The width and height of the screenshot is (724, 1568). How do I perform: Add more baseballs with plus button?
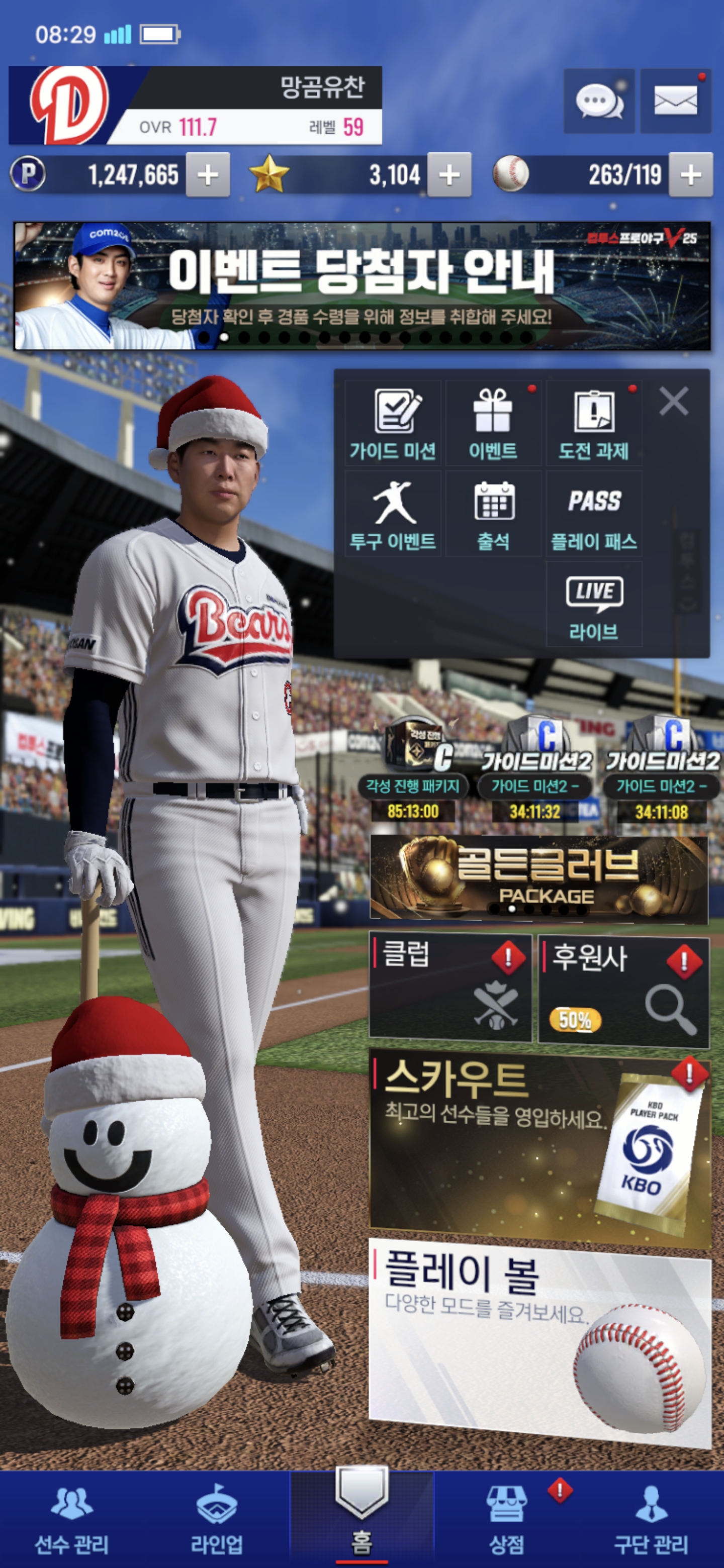(x=690, y=175)
